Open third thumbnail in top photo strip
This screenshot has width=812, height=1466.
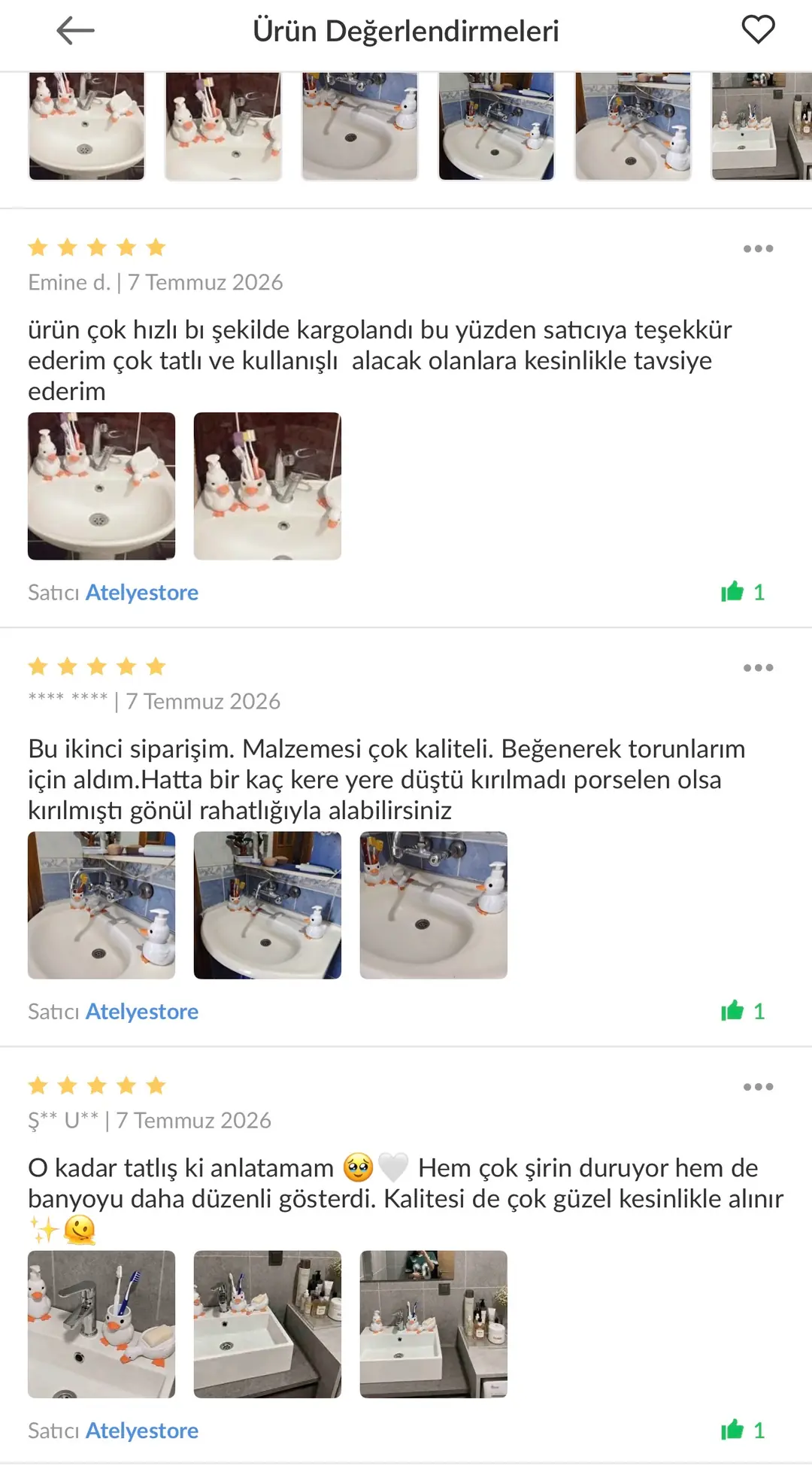pos(359,126)
